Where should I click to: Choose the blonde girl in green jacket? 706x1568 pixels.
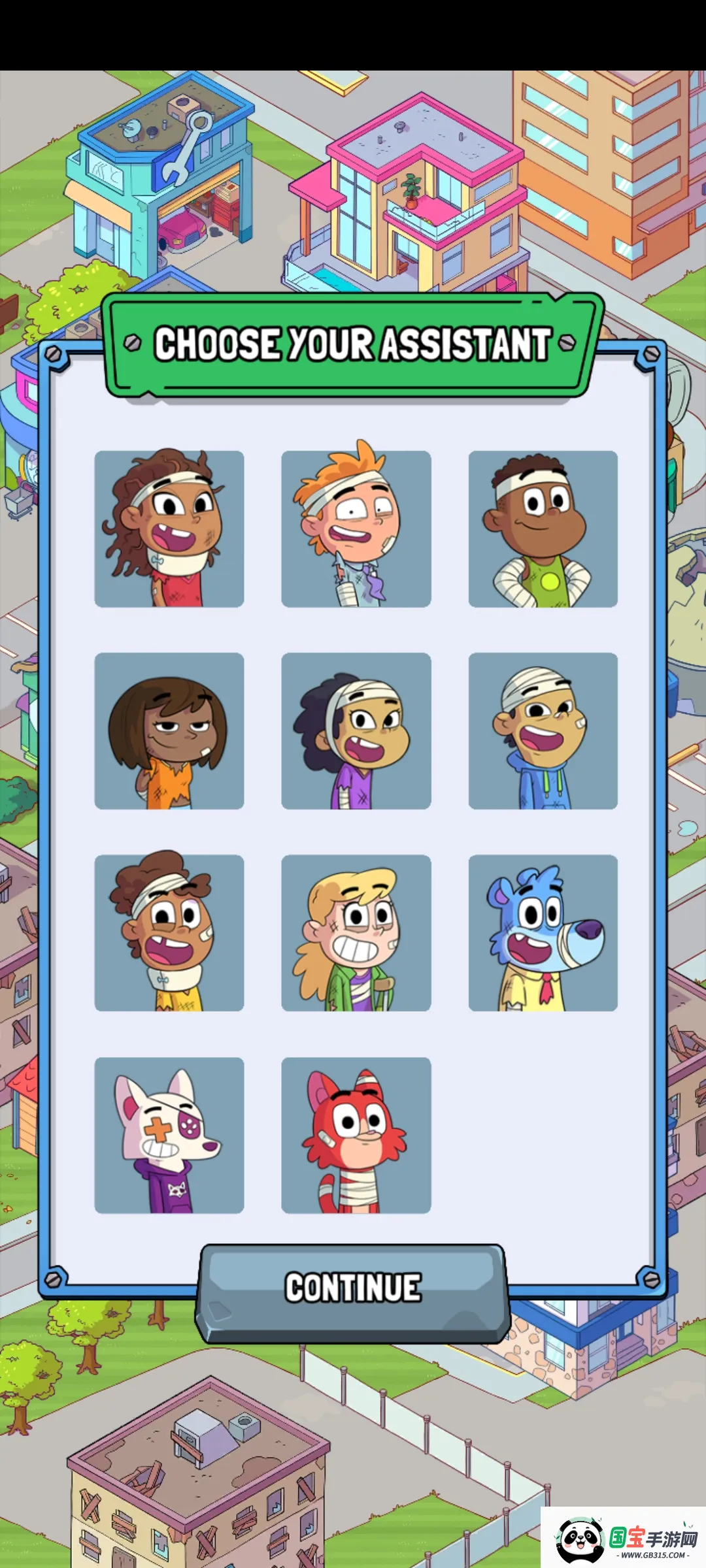coord(356,932)
